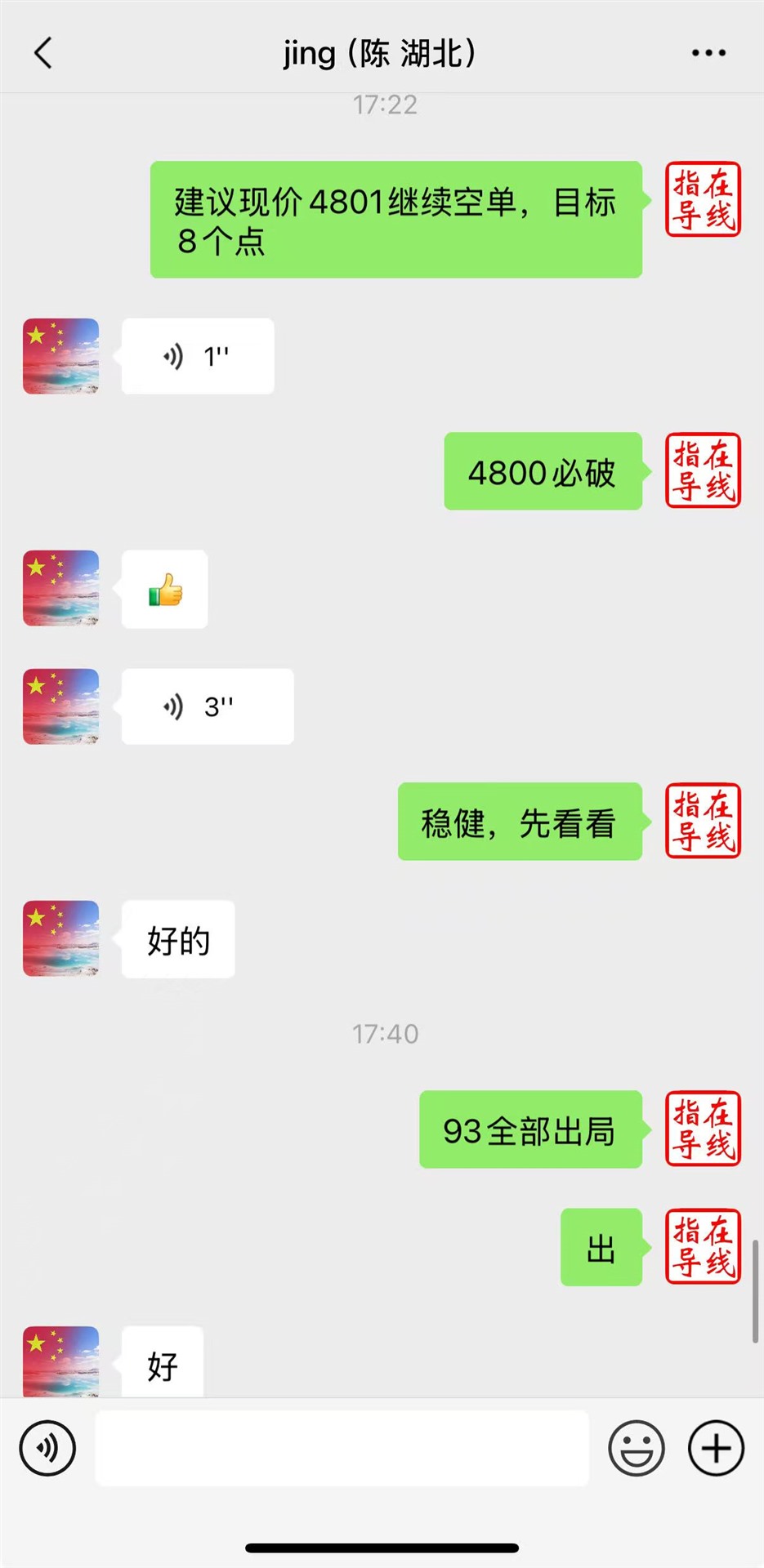Play the 3'' voice message
The image size is (764, 1568).
(207, 706)
